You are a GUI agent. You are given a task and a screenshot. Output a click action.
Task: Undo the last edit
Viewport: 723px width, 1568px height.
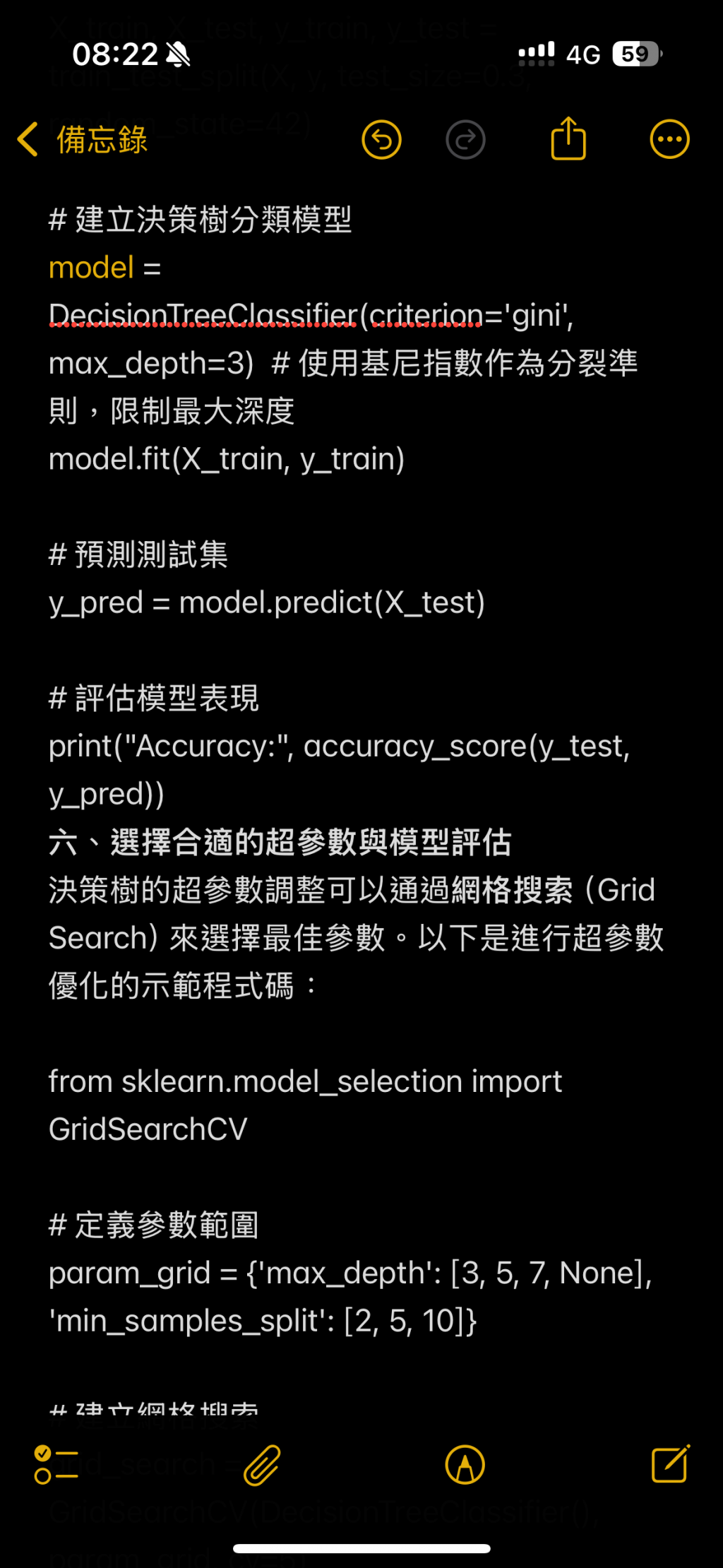[381, 139]
